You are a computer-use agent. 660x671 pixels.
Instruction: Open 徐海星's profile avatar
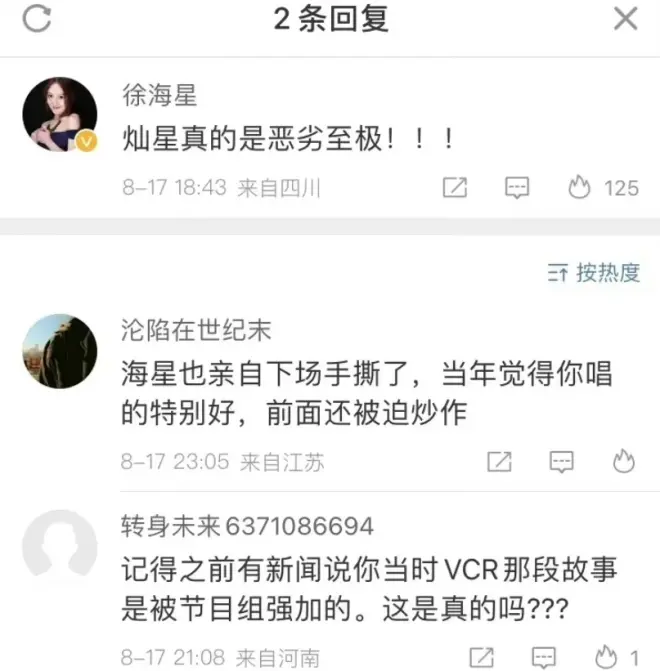60,114
